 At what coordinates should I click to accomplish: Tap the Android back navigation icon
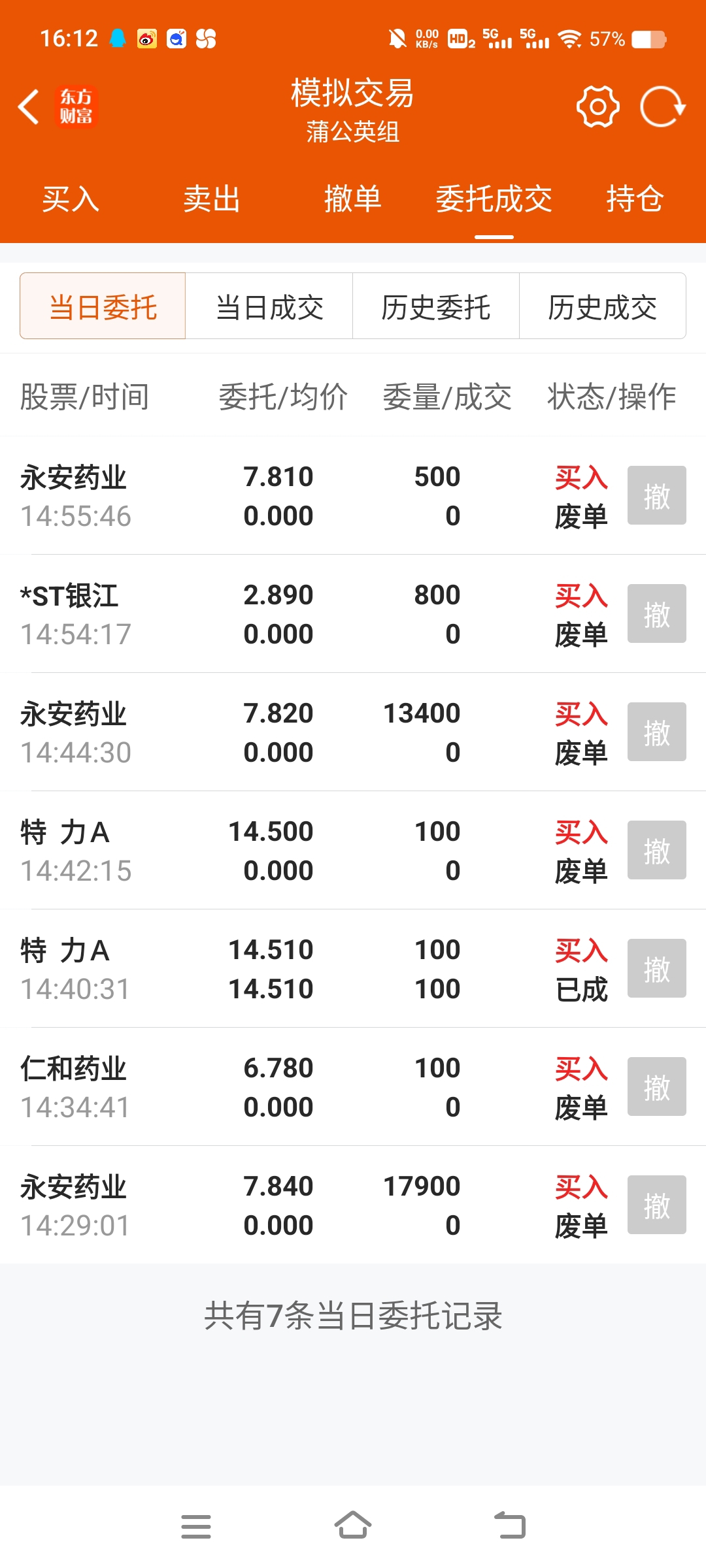point(509,1525)
